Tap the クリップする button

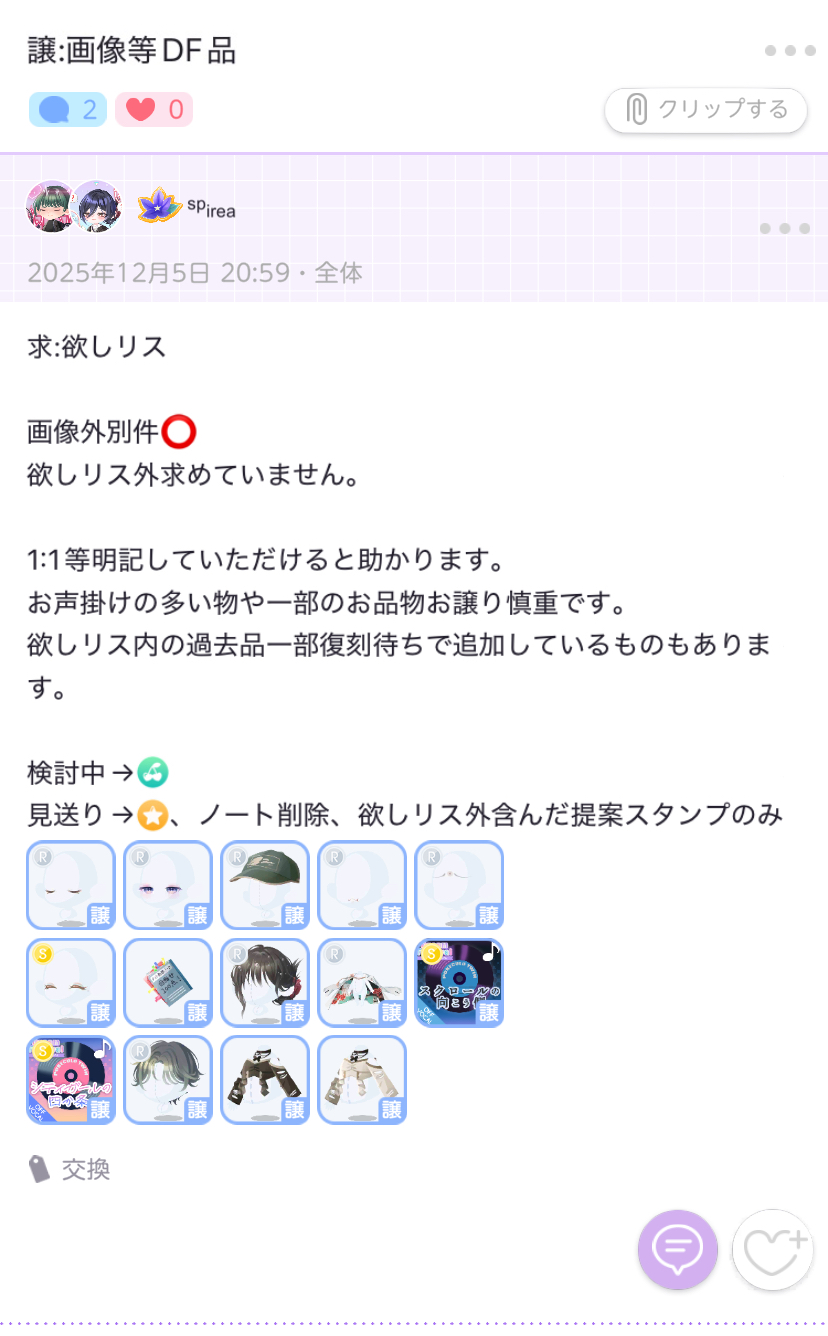(x=705, y=110)
